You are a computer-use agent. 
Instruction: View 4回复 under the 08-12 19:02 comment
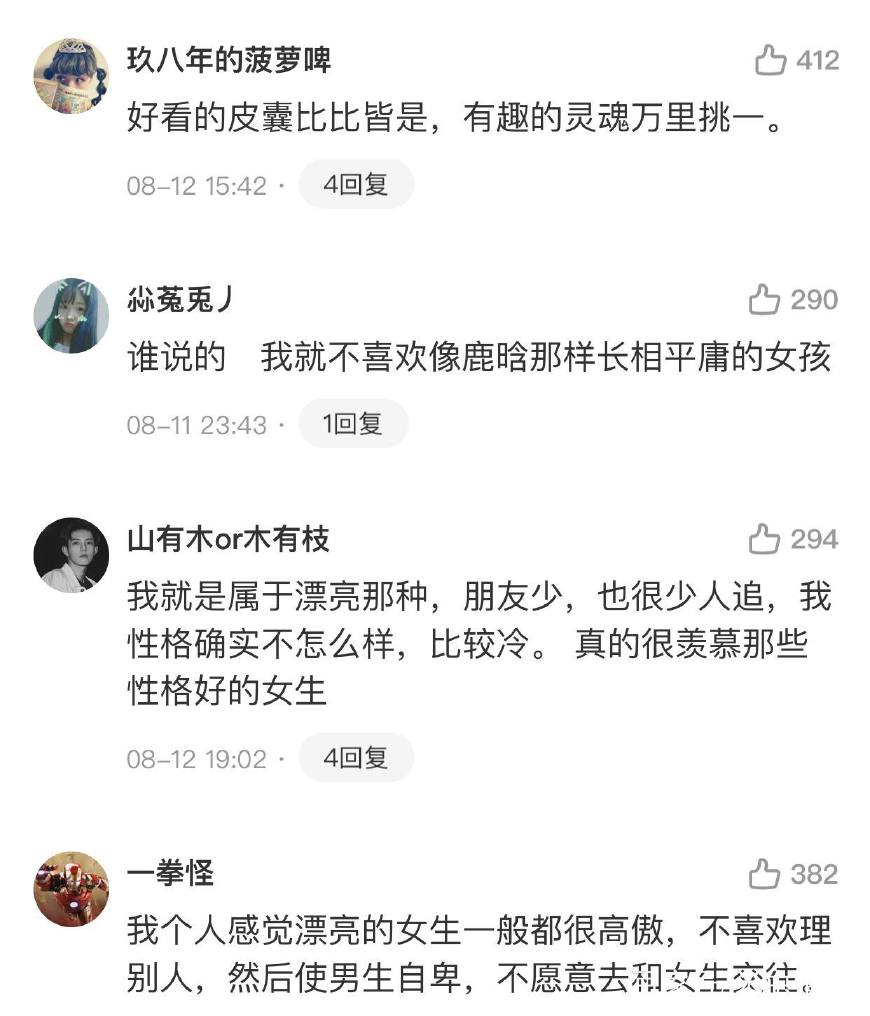click(355, 758)
